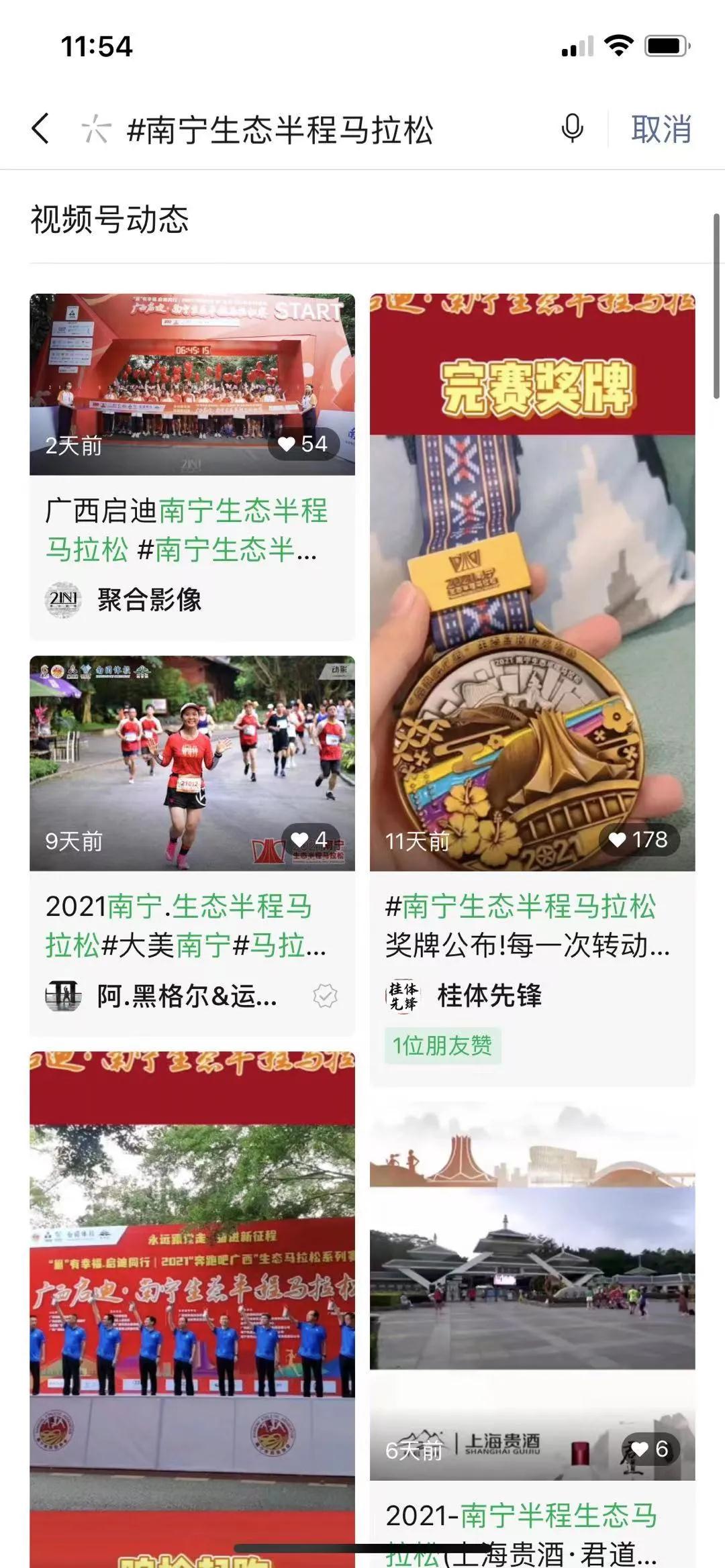This screenshot has width=725, height=1568.
Task: Open the 桂体先锋 medal video
Action: tap(532, 582)
